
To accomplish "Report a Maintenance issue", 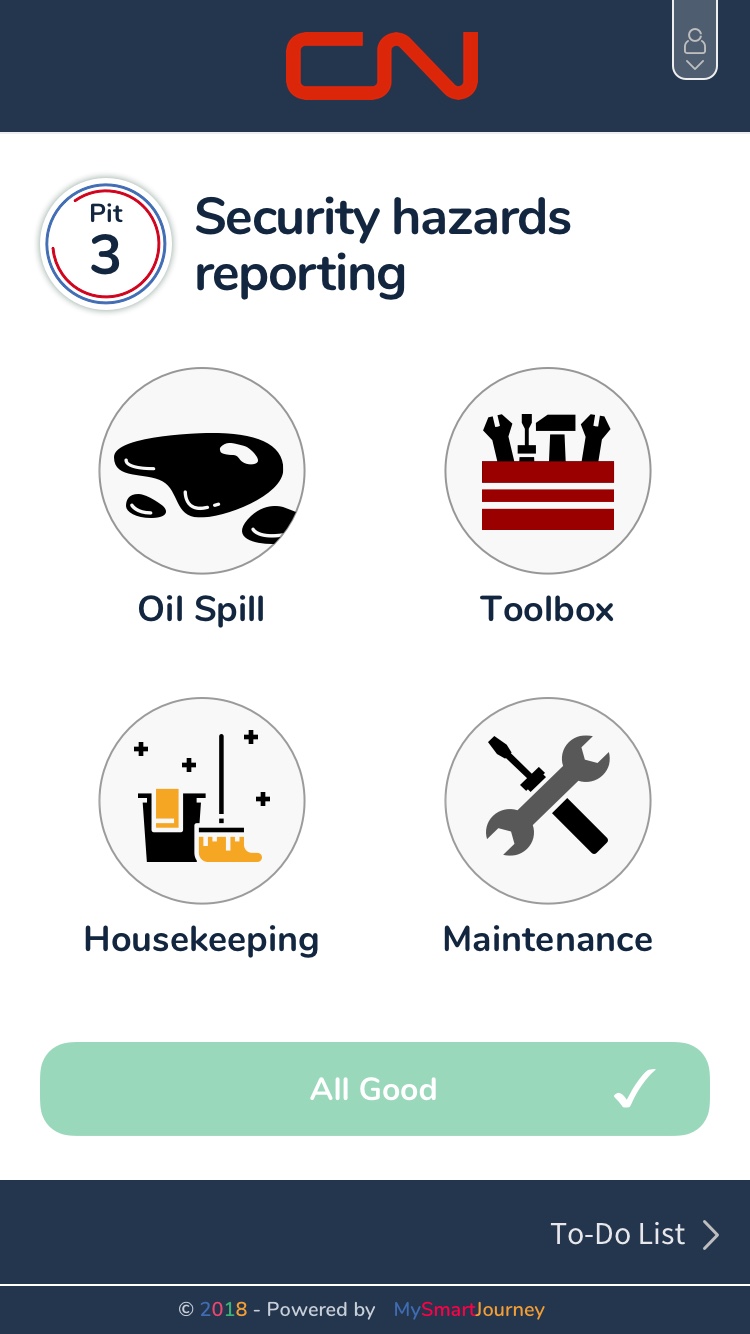I will [x=548, y=801].
